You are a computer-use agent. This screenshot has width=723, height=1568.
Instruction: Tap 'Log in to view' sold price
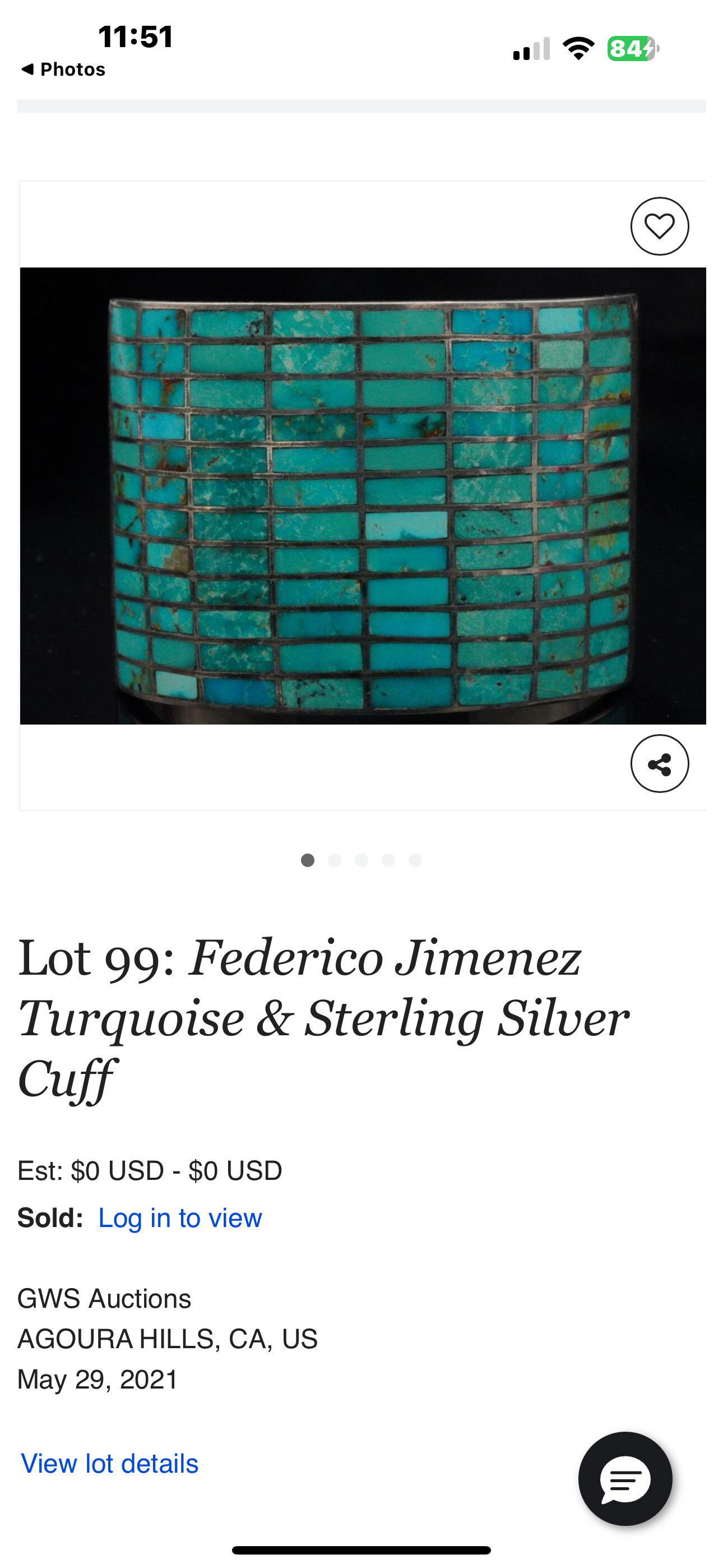(x=180, y=1218)
